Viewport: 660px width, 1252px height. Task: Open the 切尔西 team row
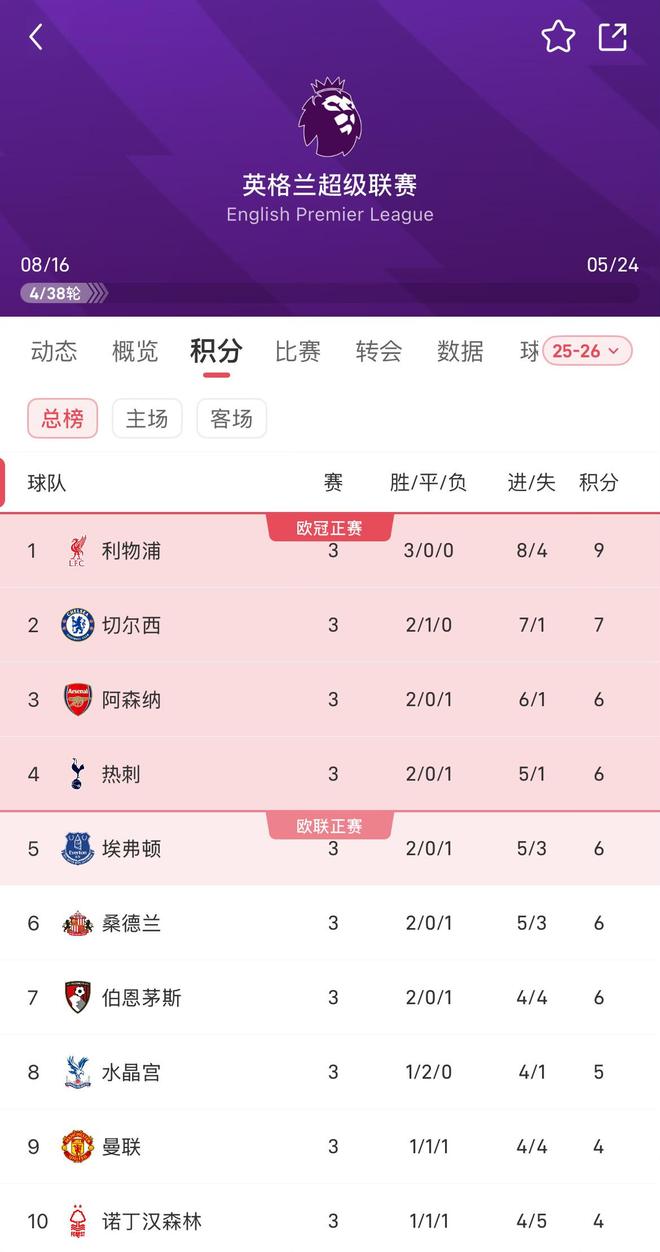[330, 625]
